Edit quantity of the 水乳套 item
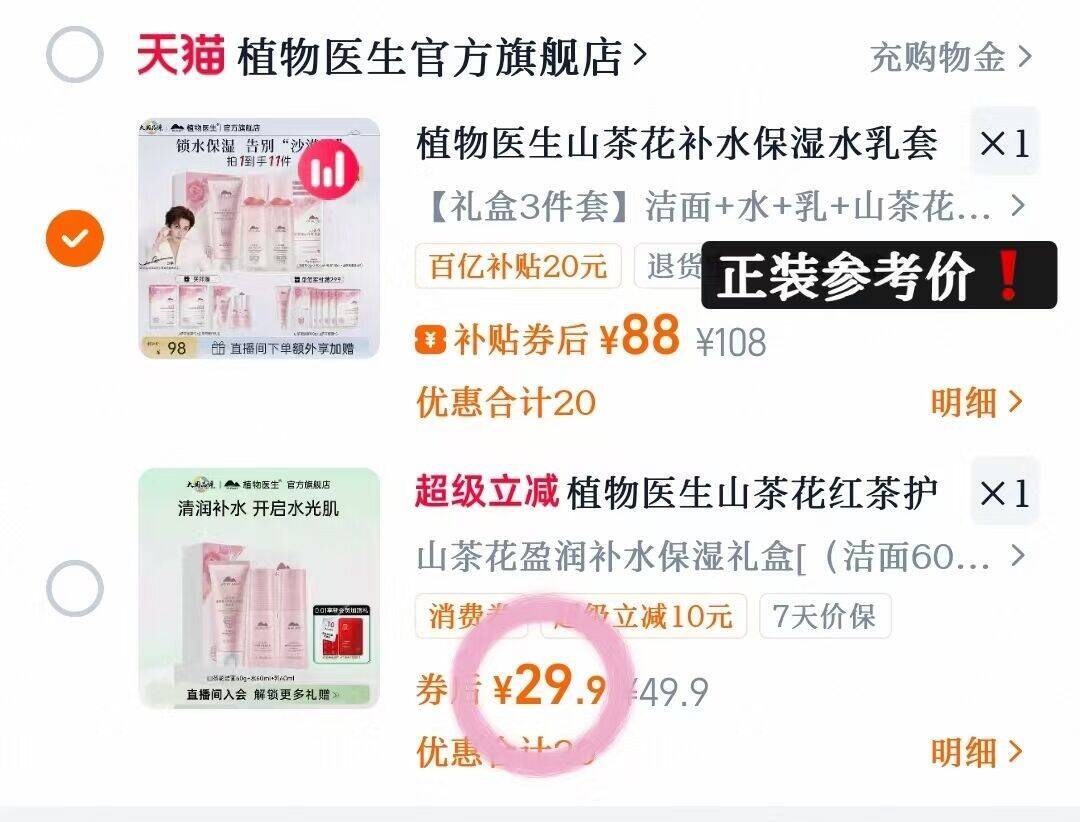1080x822 pixels. click(x=1004, y=144)
